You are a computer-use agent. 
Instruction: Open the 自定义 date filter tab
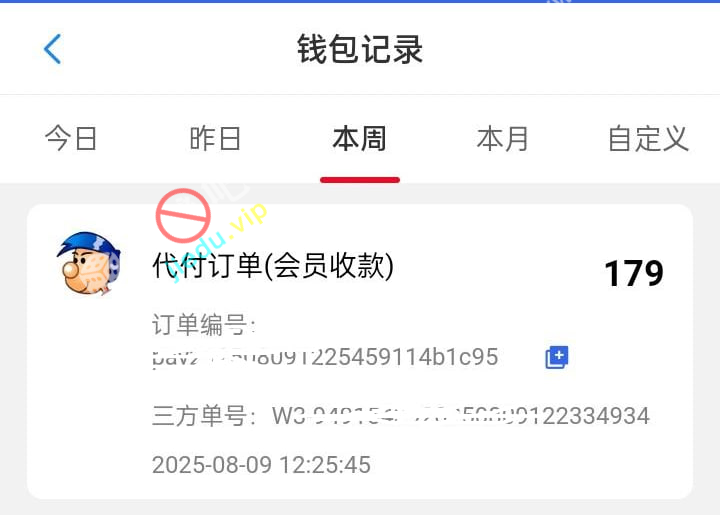pos(648,139)
